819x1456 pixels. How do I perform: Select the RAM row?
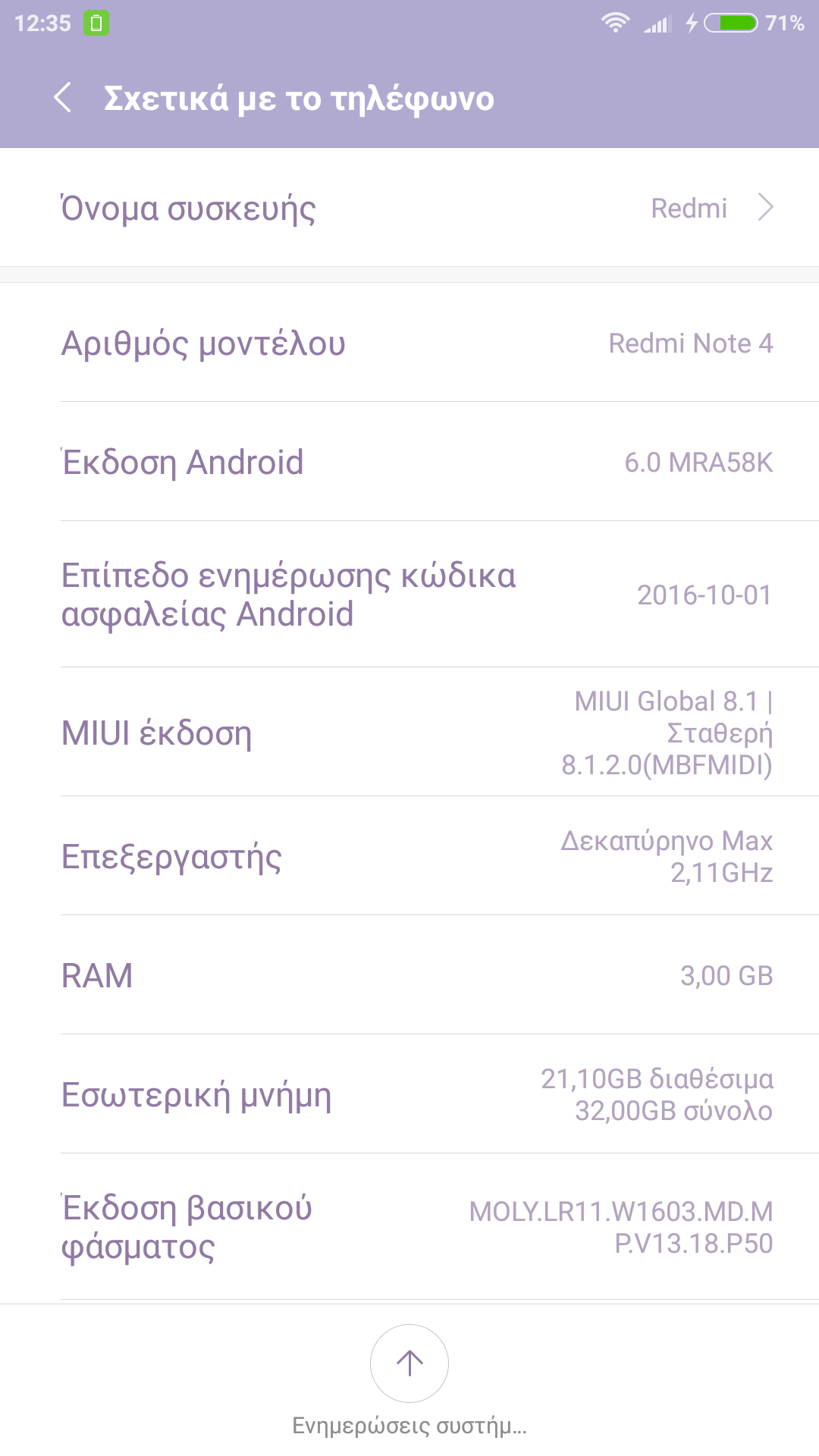point(409,975)
